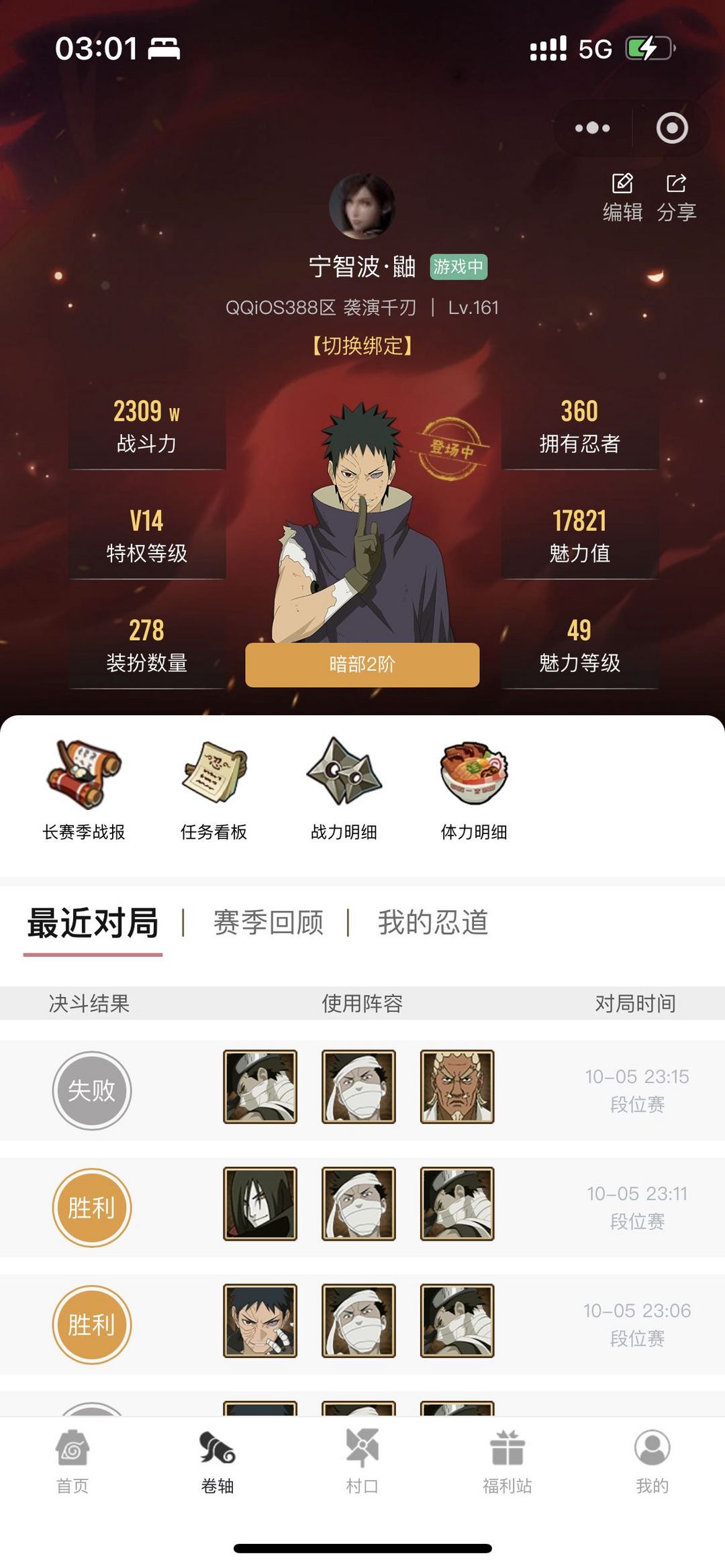This screenshot has height=1568, width=725.
Task: Tap the 暗部2阶 rank button
Action: pyautogui.click(x=362, y=664)
